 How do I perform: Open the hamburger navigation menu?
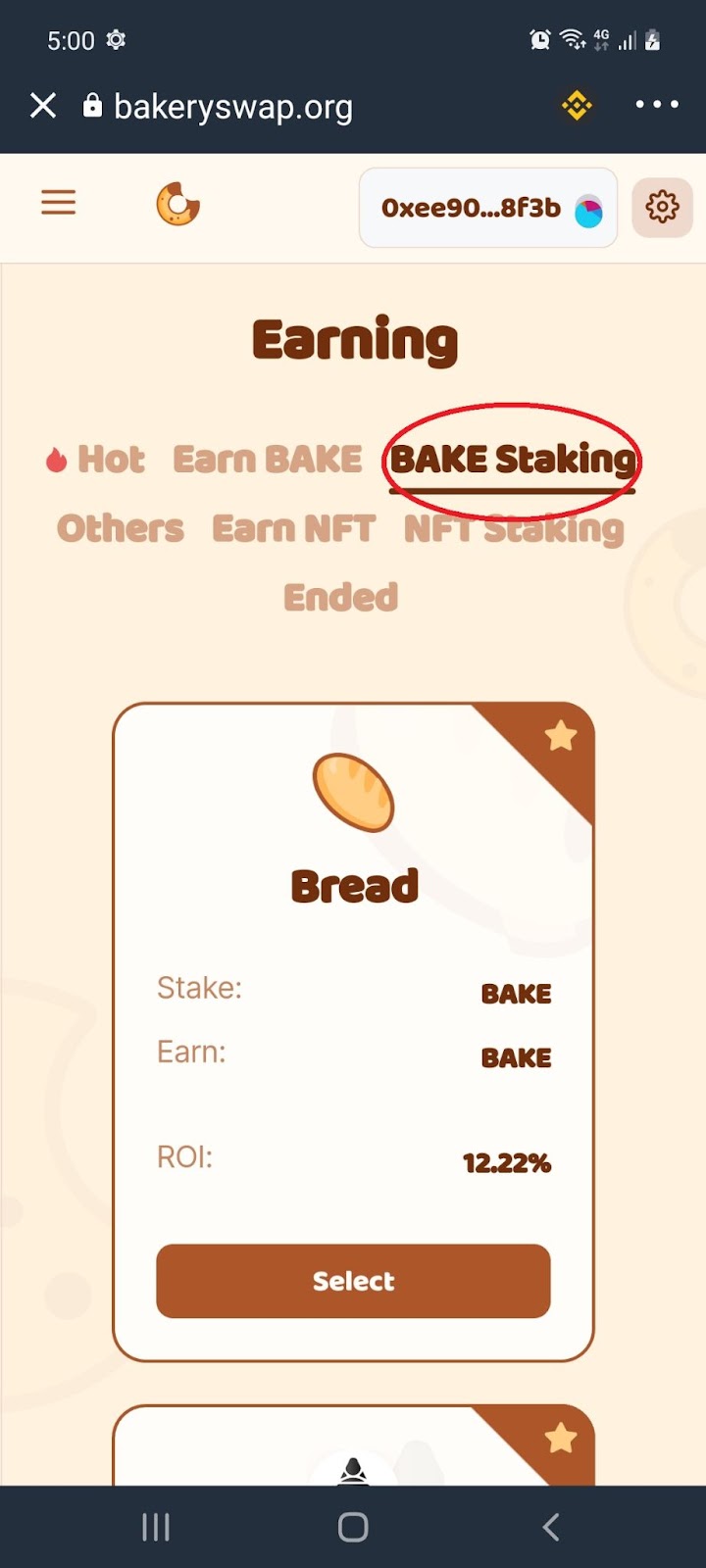(x=58, y=204)
